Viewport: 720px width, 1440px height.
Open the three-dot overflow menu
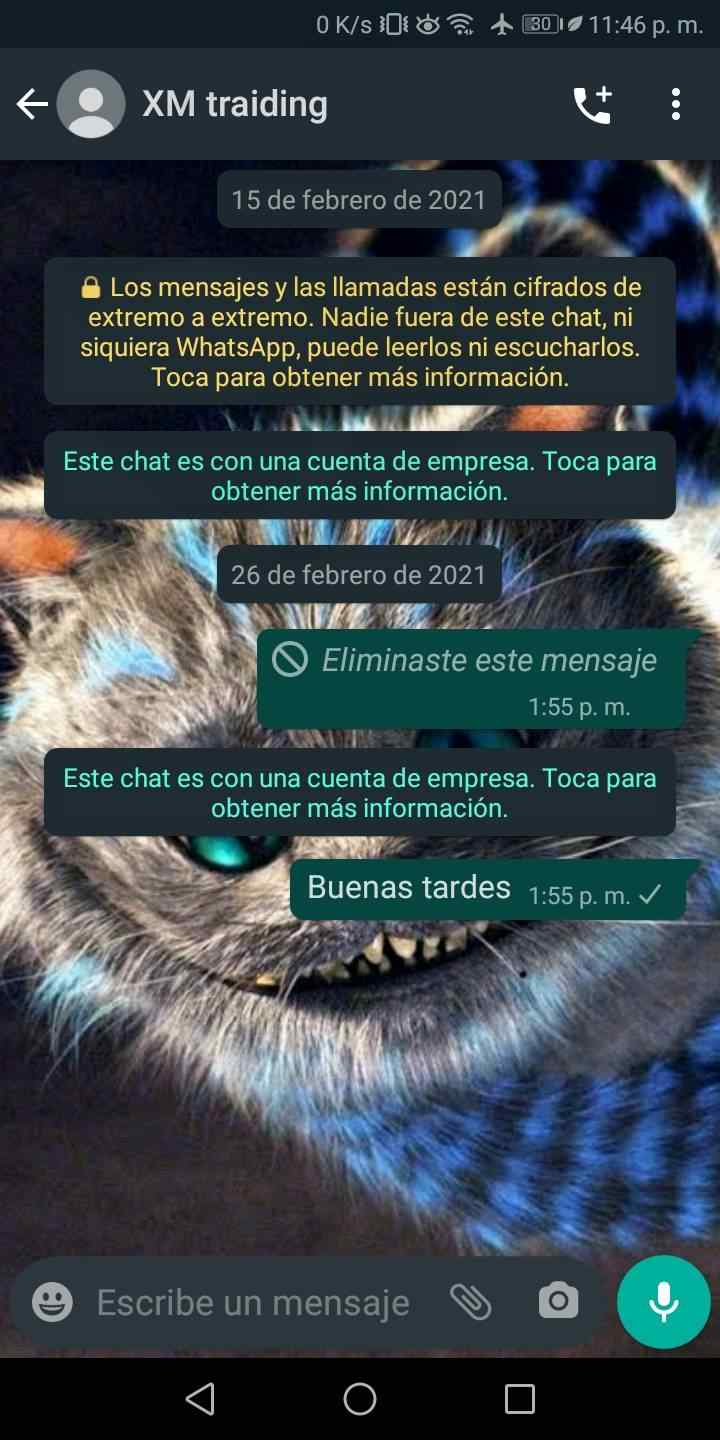[676, 104]
